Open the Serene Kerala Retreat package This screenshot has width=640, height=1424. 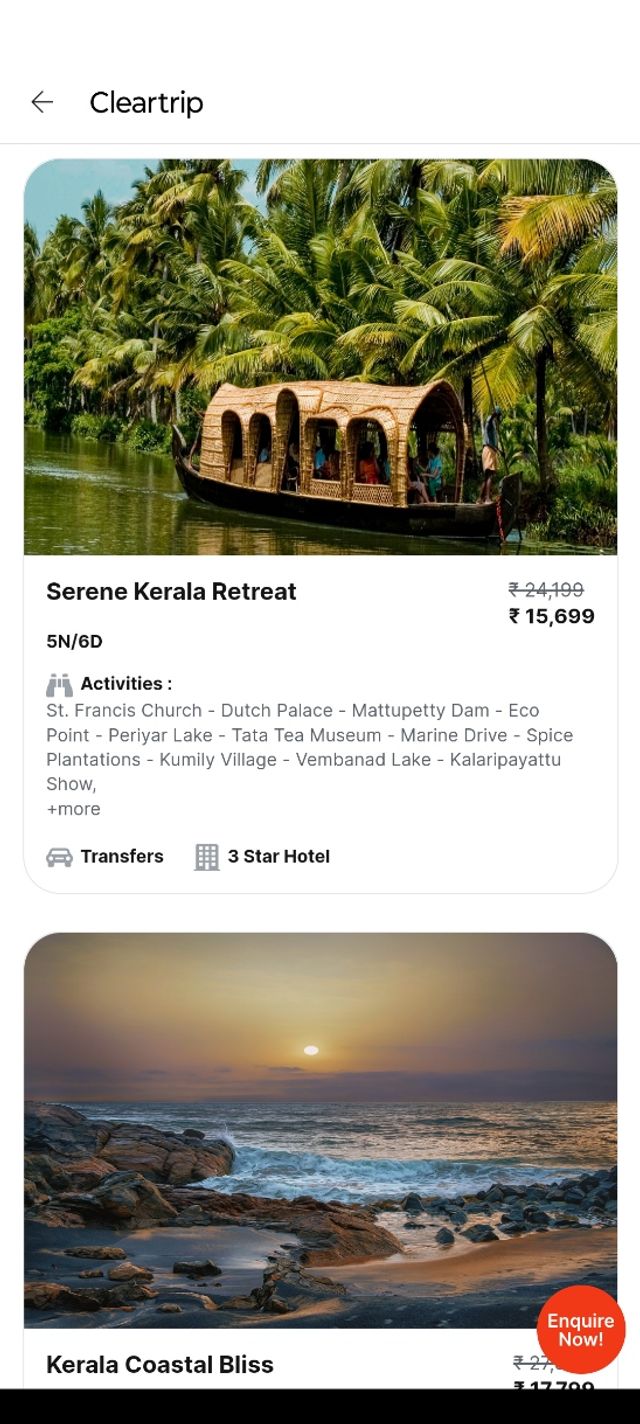coord(171,591)
